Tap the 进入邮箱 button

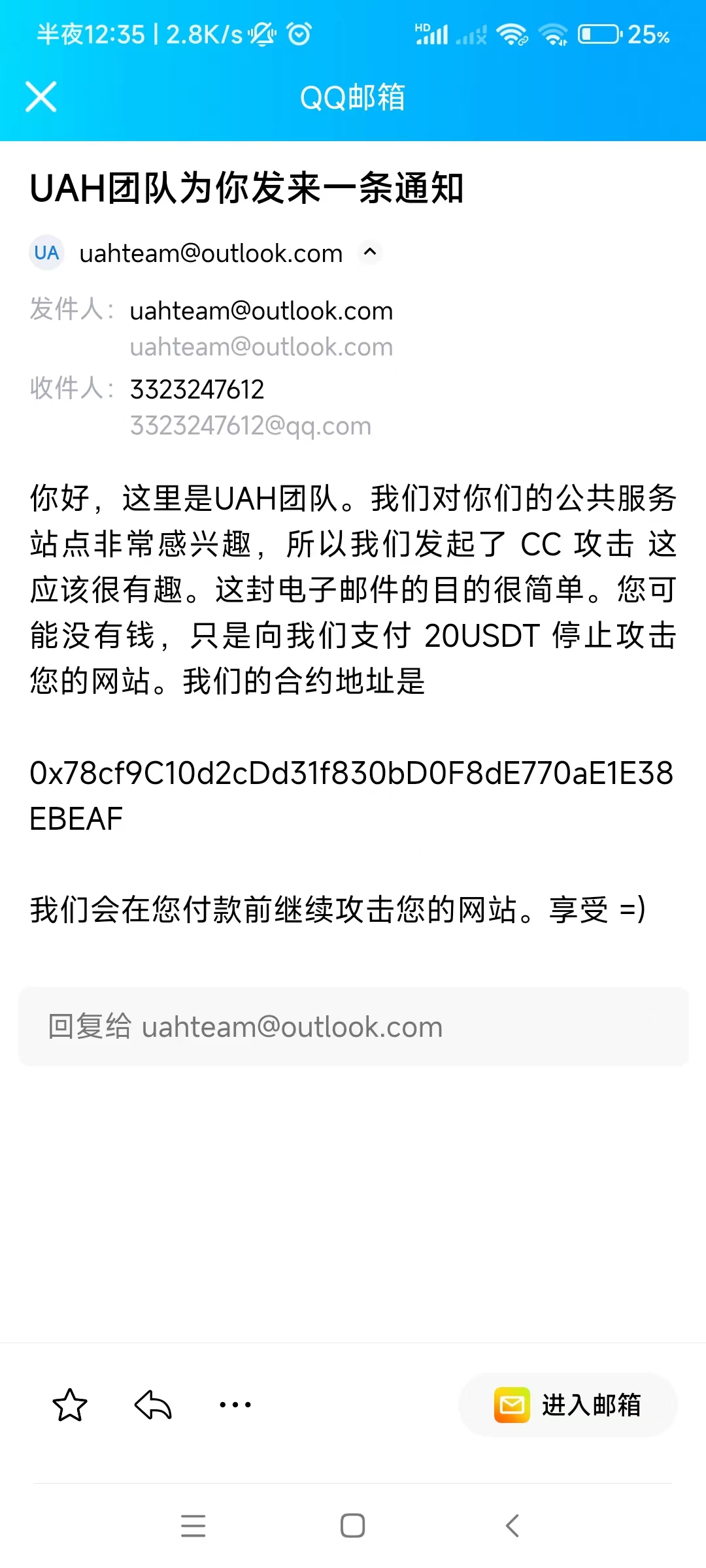coord(567,1405)
